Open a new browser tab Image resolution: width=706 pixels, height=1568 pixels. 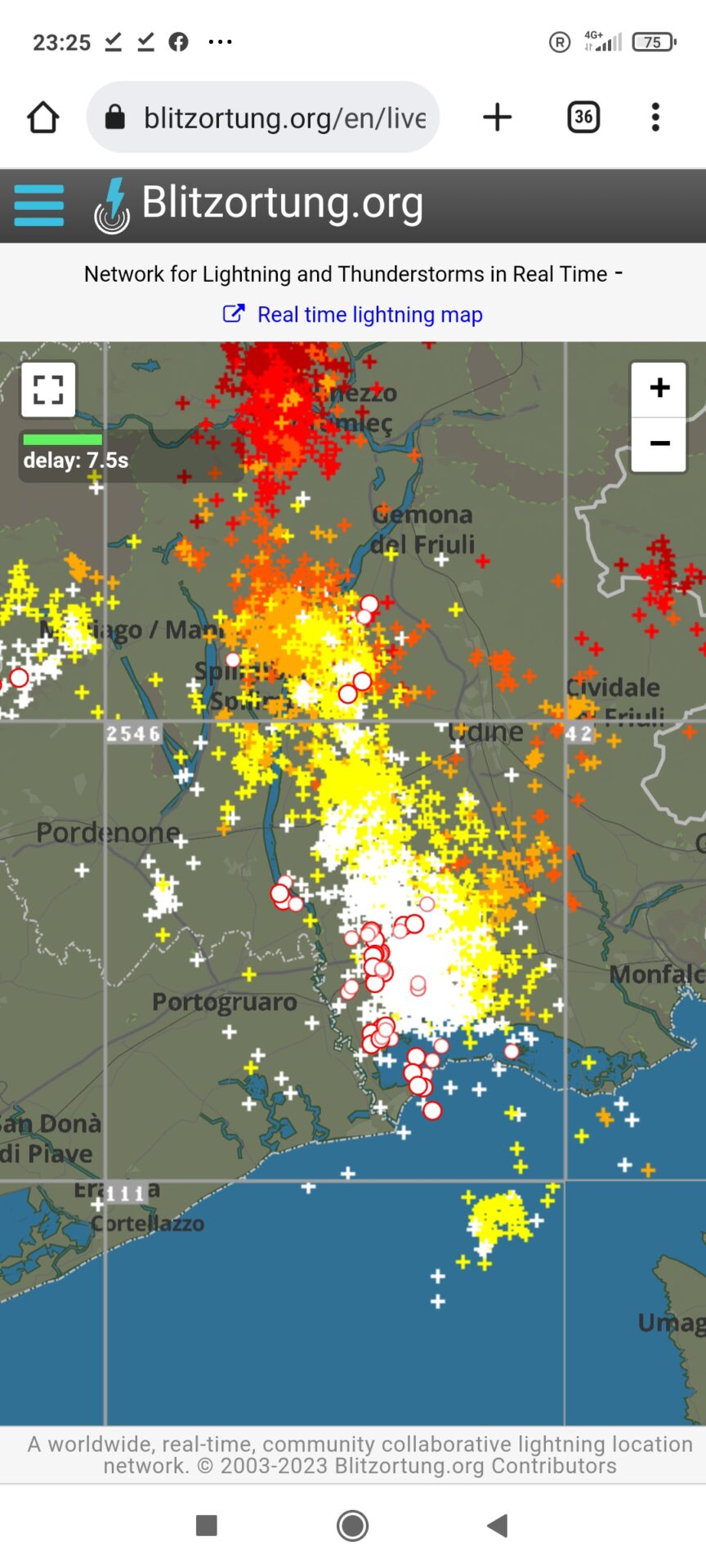pyautogui.click(x=497, y=118)
